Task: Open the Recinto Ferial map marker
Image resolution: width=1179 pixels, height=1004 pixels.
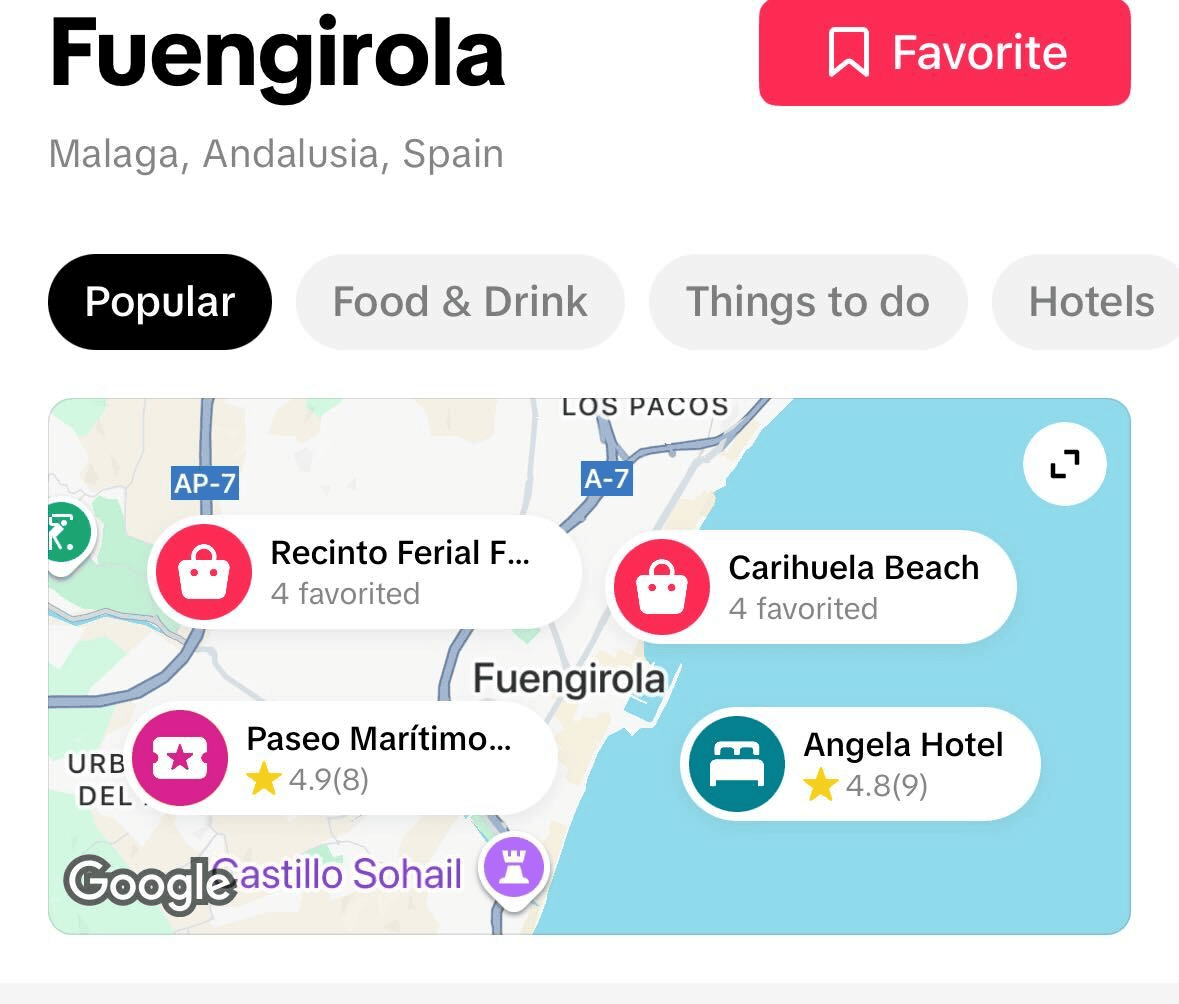Action: (365, 572)
